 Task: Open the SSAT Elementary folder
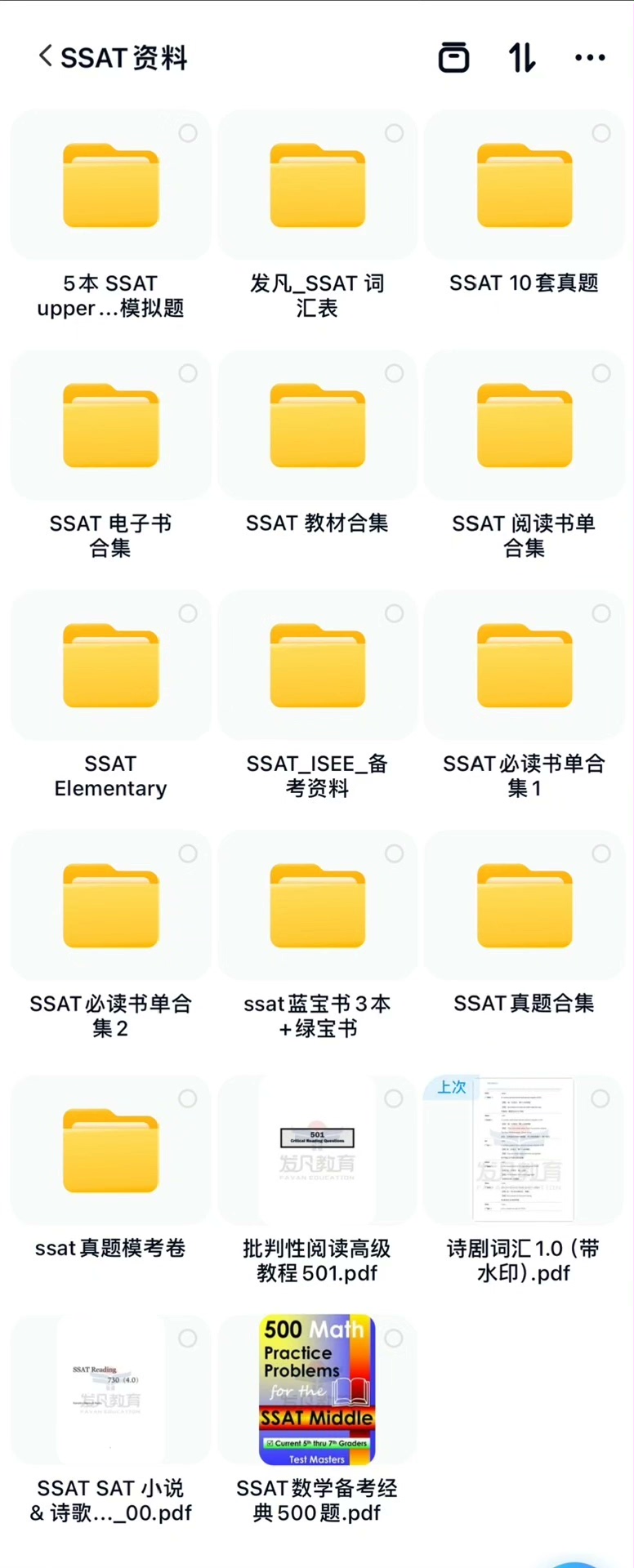click(x=110, y=667)
